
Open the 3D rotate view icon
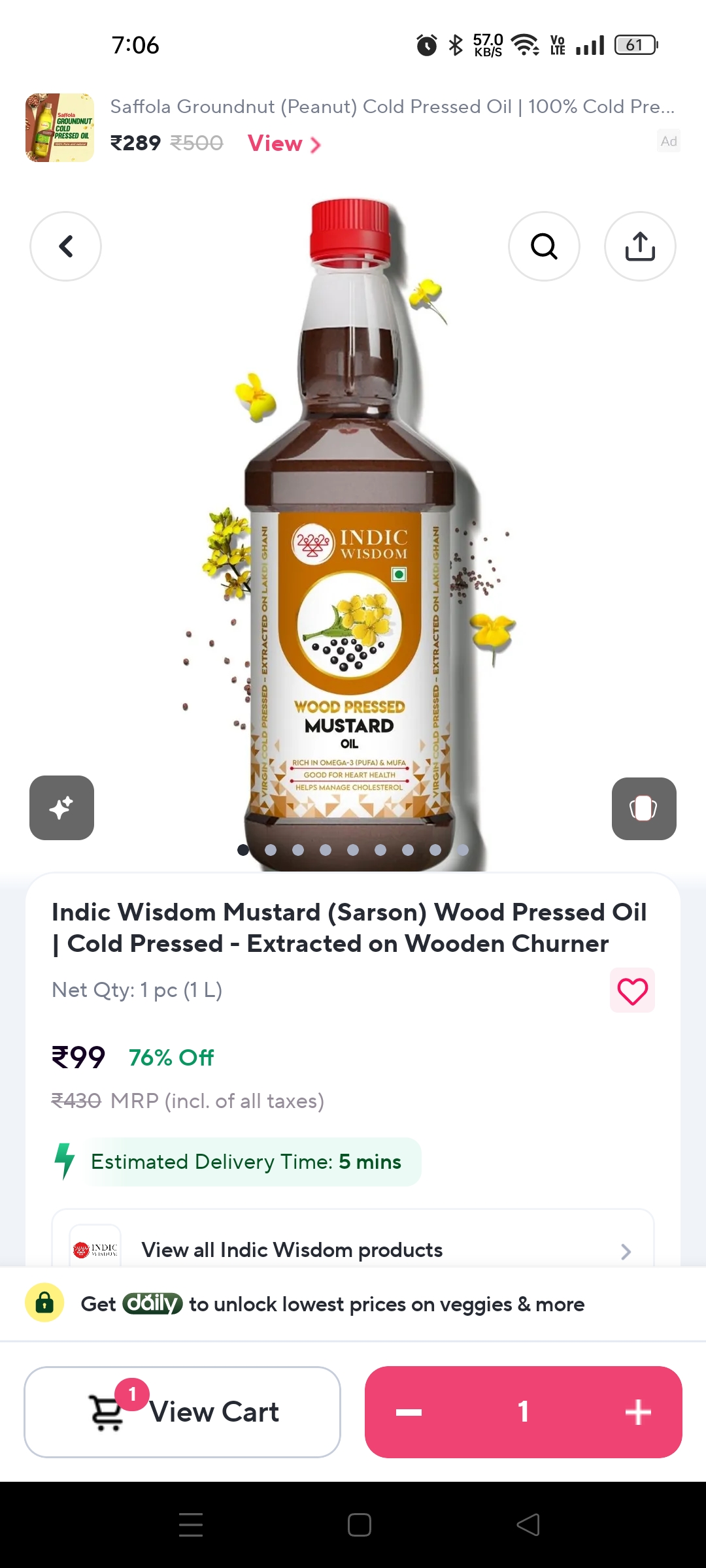coord(644,808)
